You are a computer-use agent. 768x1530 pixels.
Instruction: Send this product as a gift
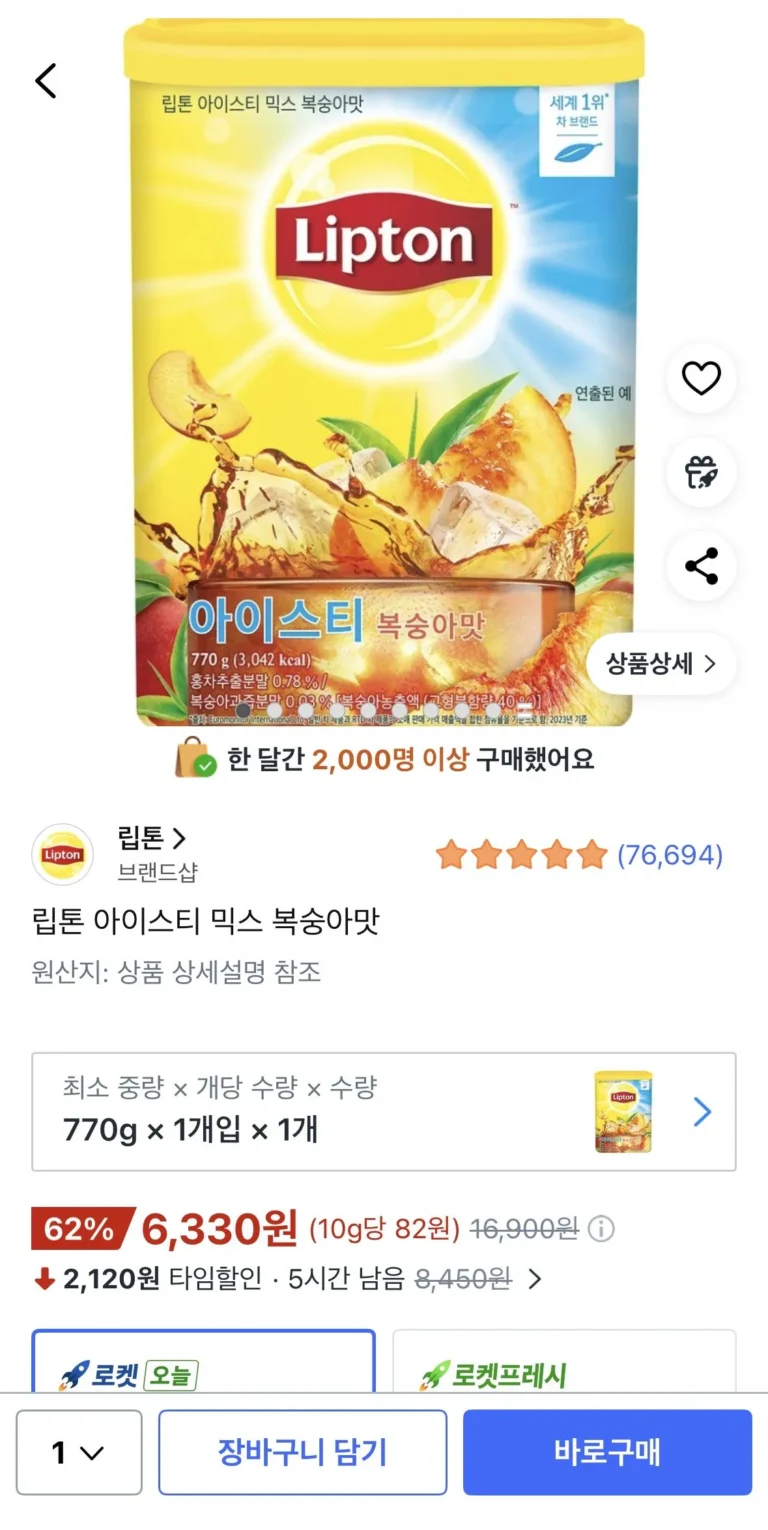(701, 472)
